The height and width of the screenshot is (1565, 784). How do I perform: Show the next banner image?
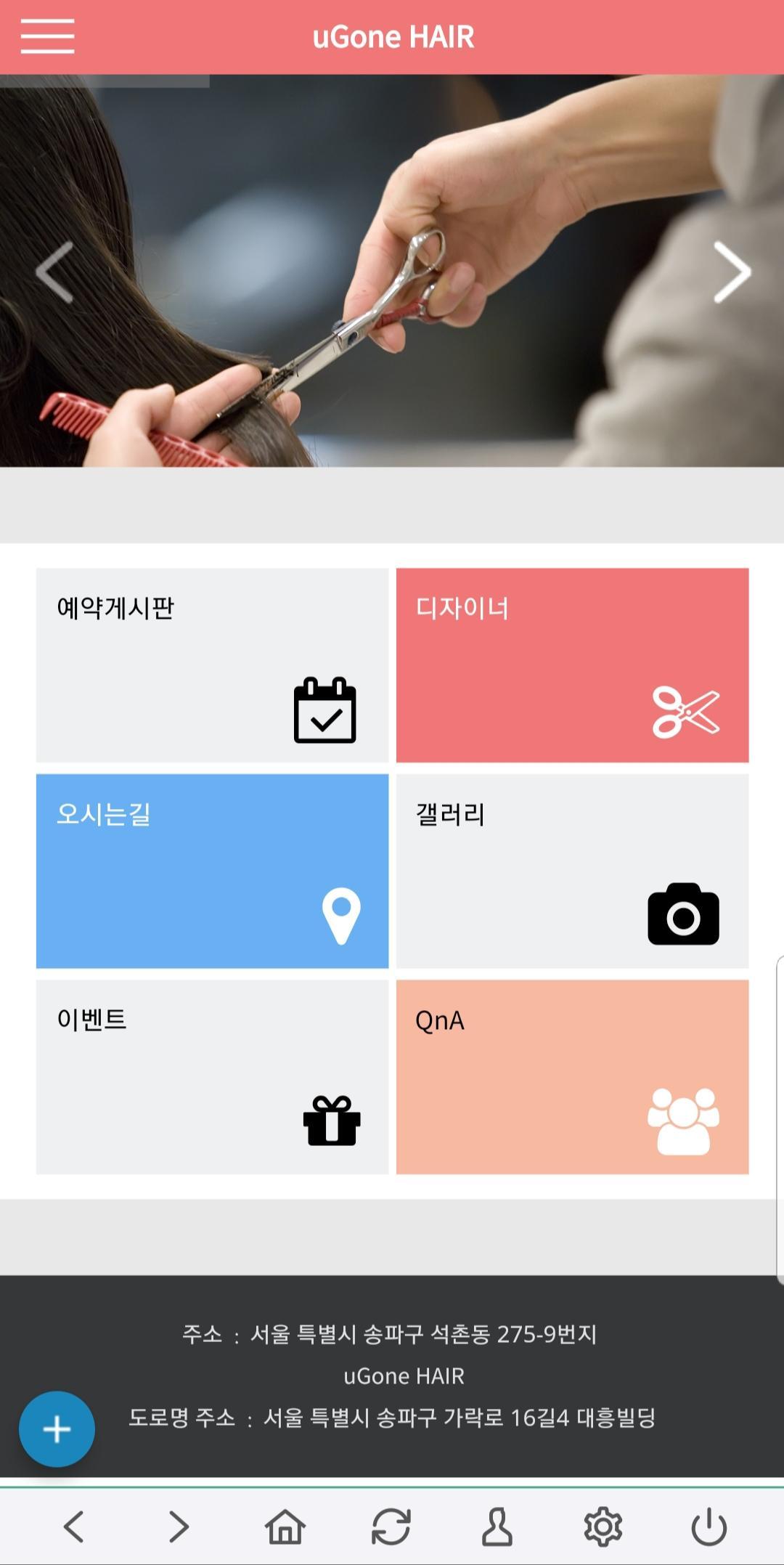coord(732,272)
